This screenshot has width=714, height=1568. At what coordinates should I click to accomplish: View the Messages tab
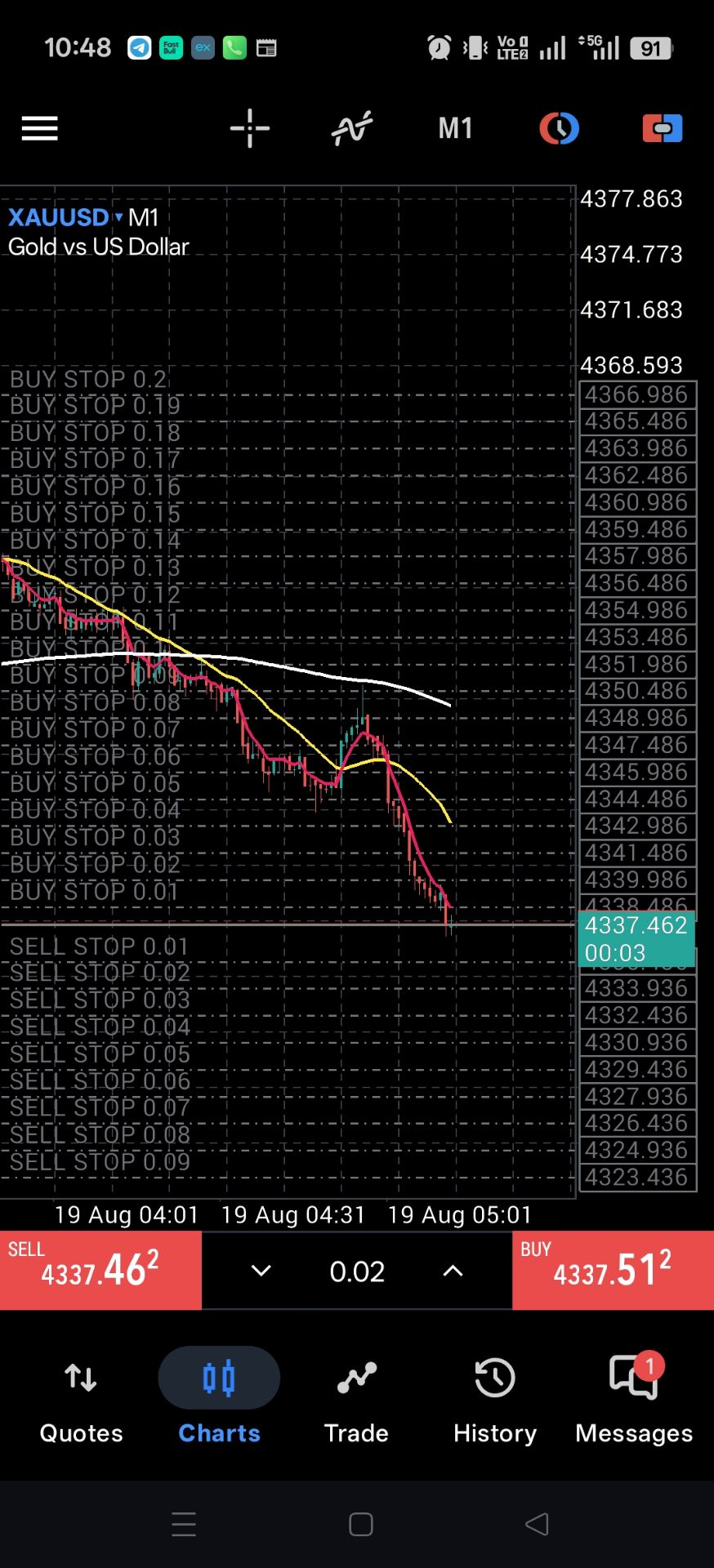[634, 1396]
